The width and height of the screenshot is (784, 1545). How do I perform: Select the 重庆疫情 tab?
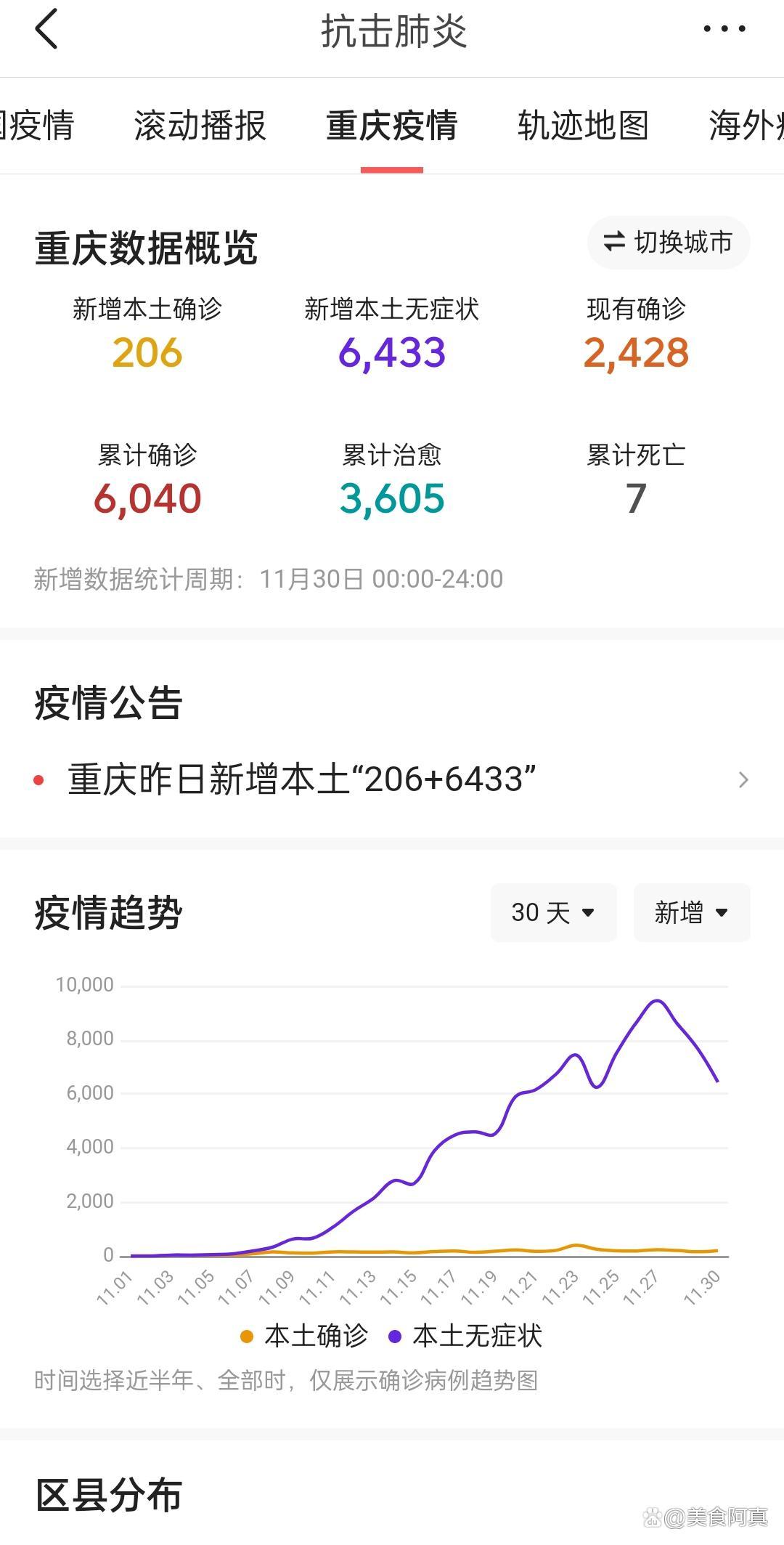(x=391, y=125)
